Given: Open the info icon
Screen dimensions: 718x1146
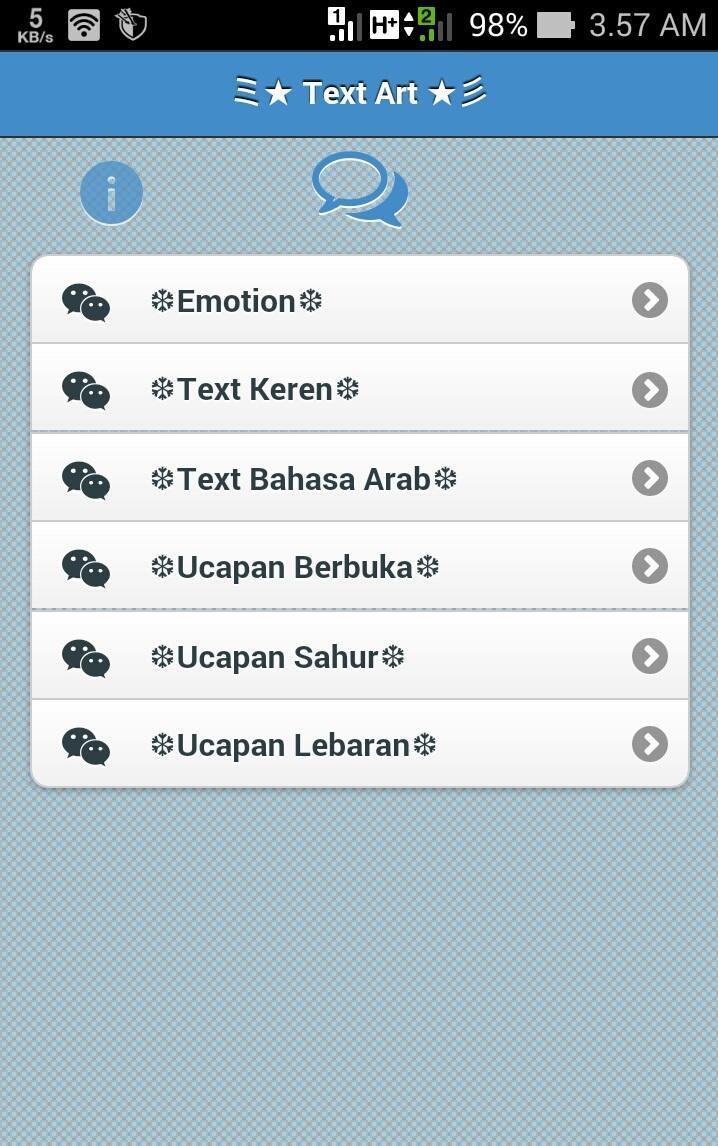Looking at the screenshot, I should click(x=111, y=192).
